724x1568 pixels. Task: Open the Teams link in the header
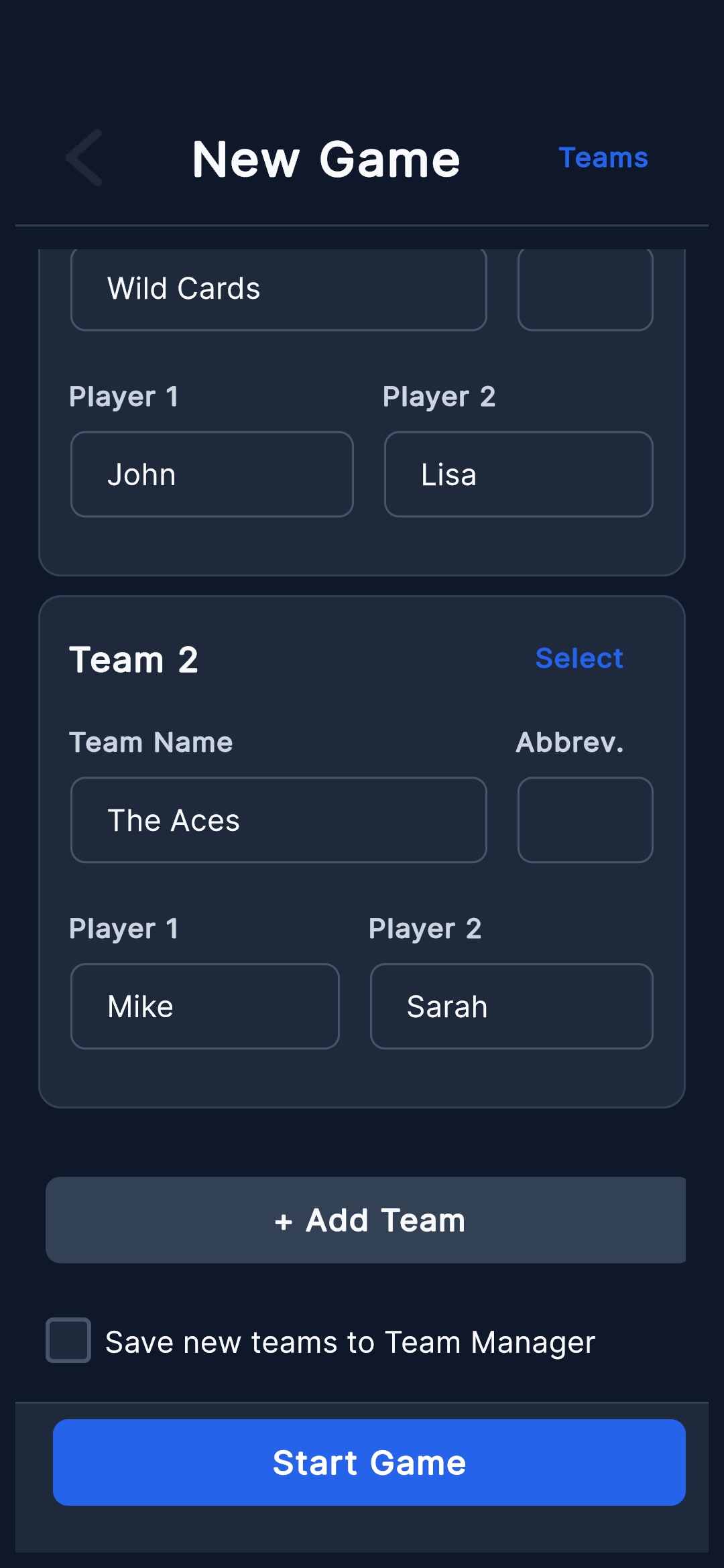(x=603, y=158)
